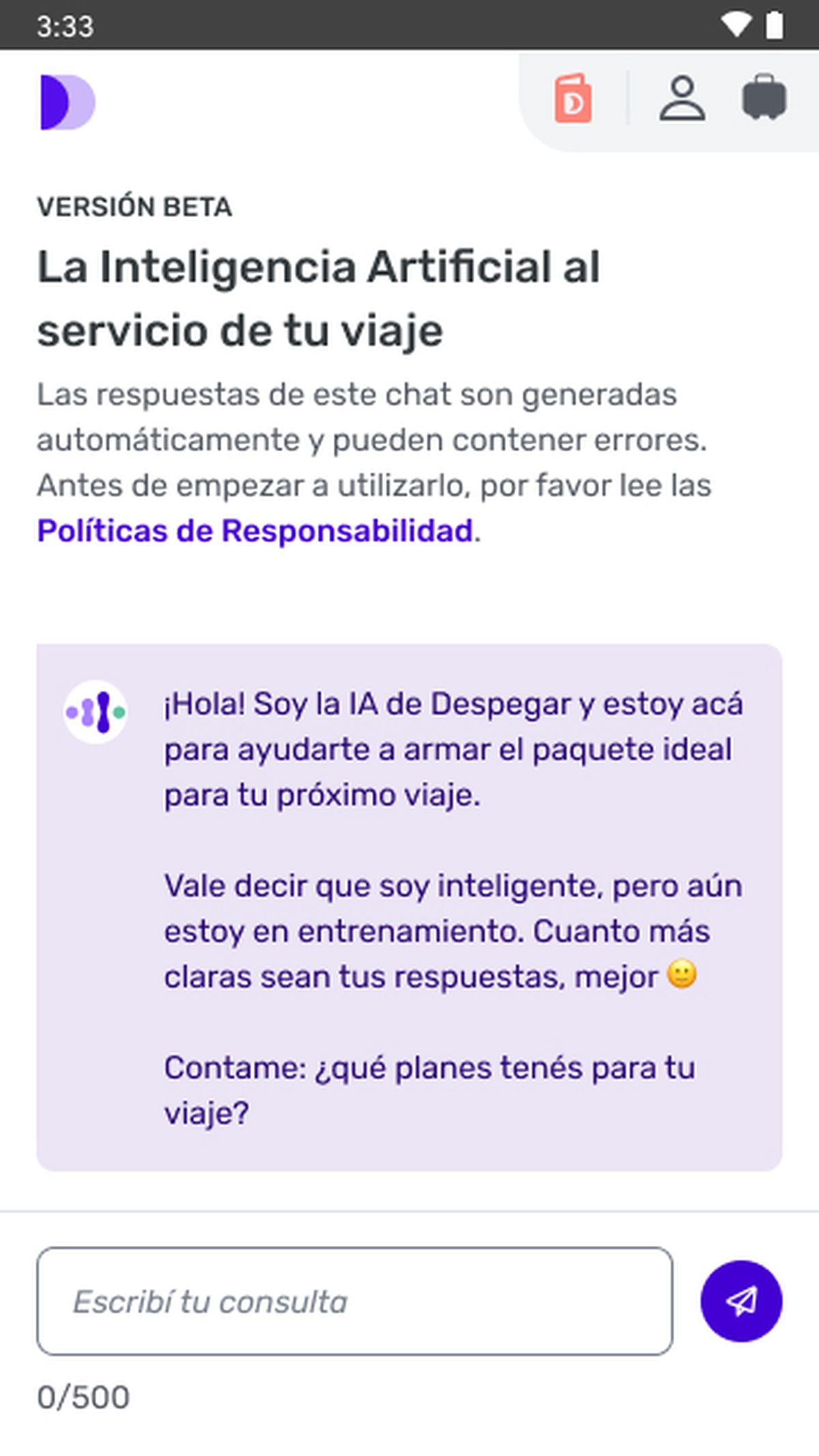Screen dimensions: 819x1456
Task: Open the suitcase trips icon
Action: pos(764,98)
